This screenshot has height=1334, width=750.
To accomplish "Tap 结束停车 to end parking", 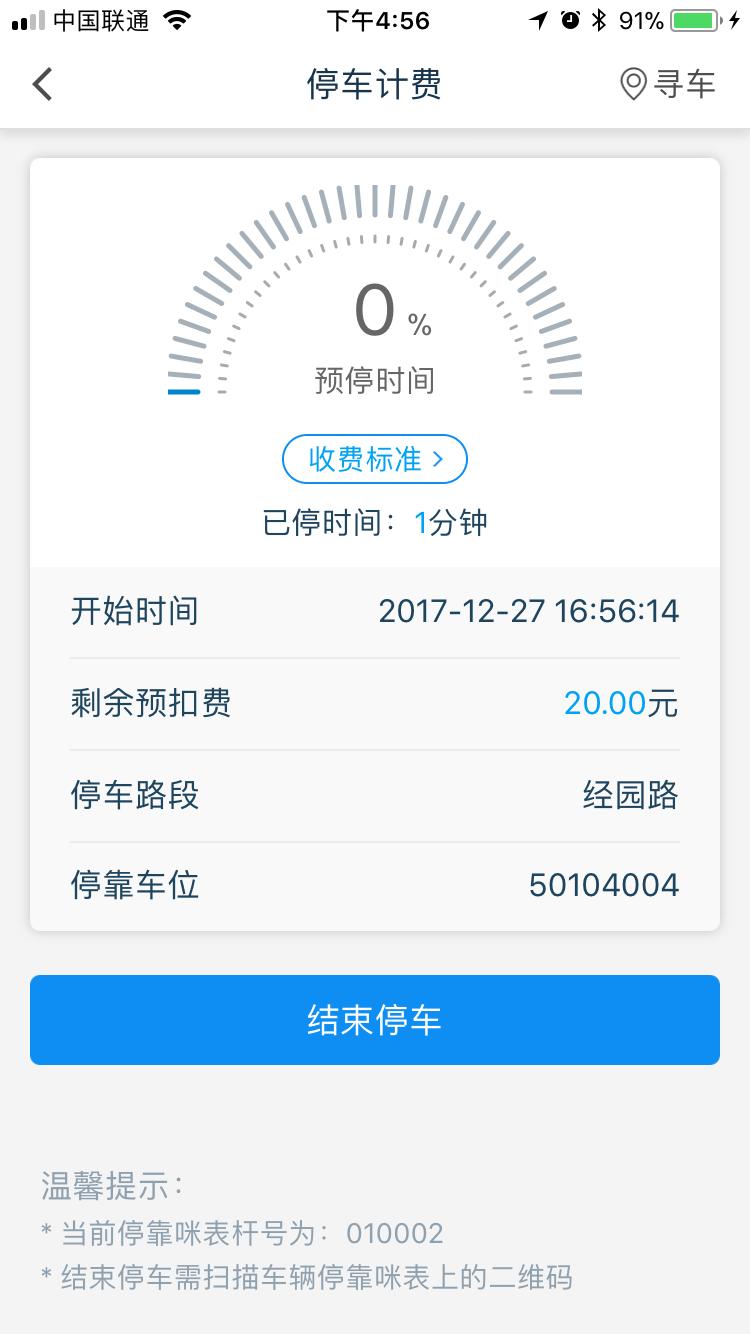I will tap(375, 1020).
